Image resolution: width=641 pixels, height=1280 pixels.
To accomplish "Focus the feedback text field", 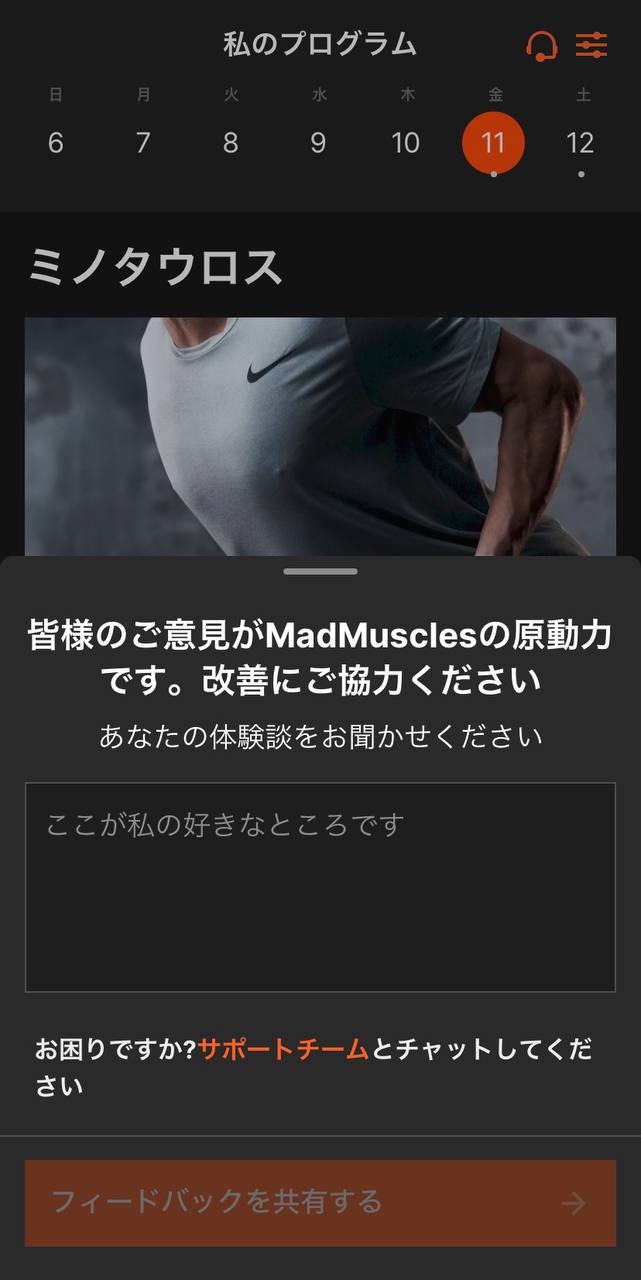I will 320,887.
